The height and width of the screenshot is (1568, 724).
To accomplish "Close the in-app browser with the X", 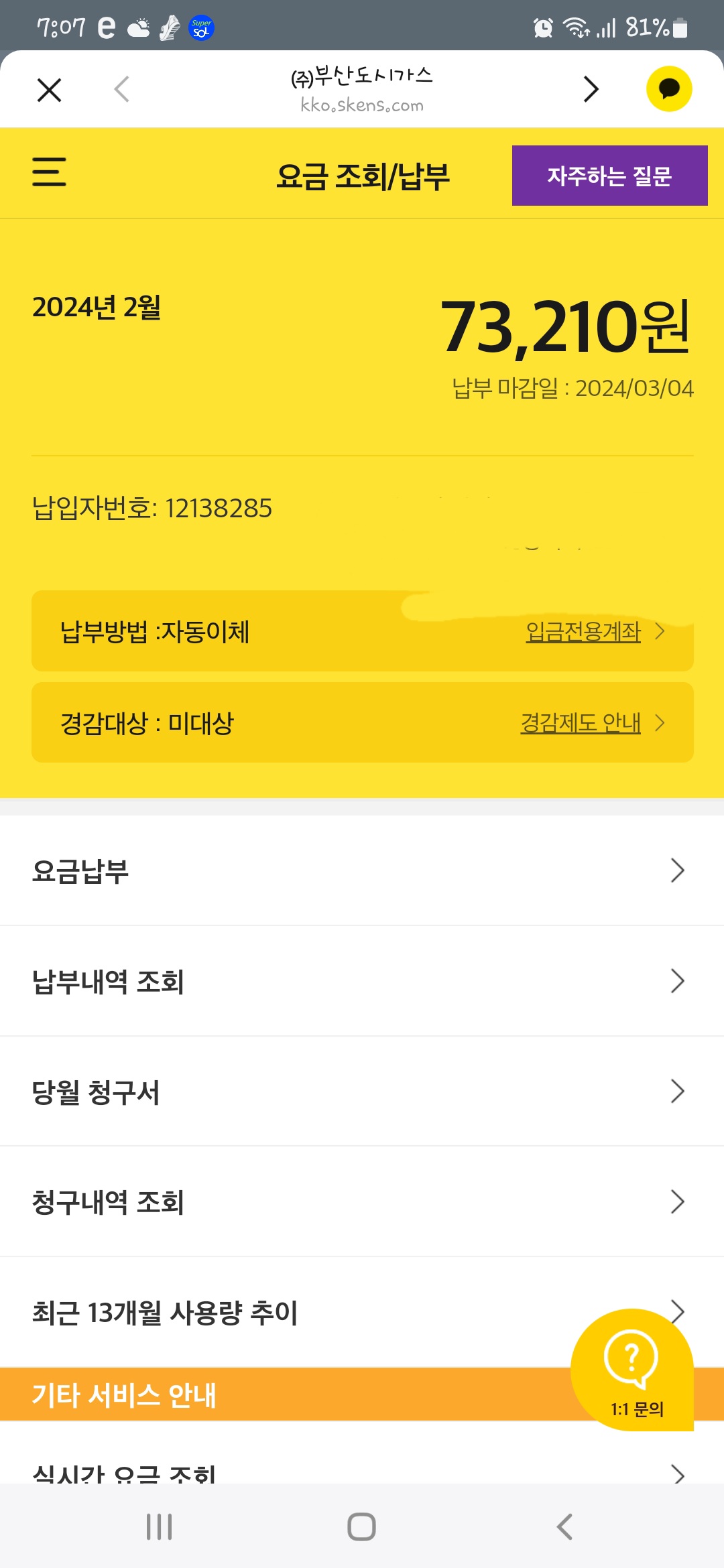I will [50, 89].
